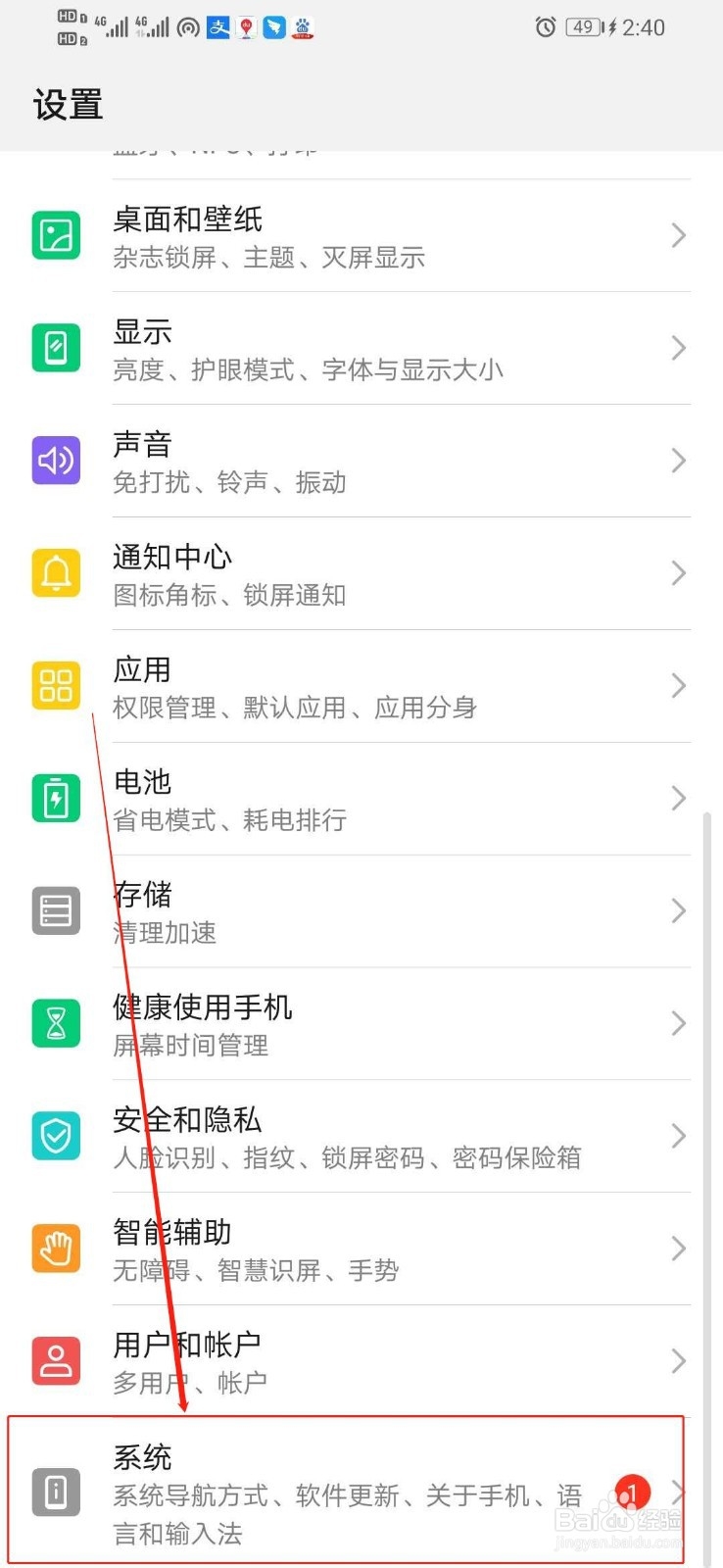Select the 安全和隐私 shield icon
This screenshot has width=723, height=1568.
pyautogui.click(x=56, y=1136)
